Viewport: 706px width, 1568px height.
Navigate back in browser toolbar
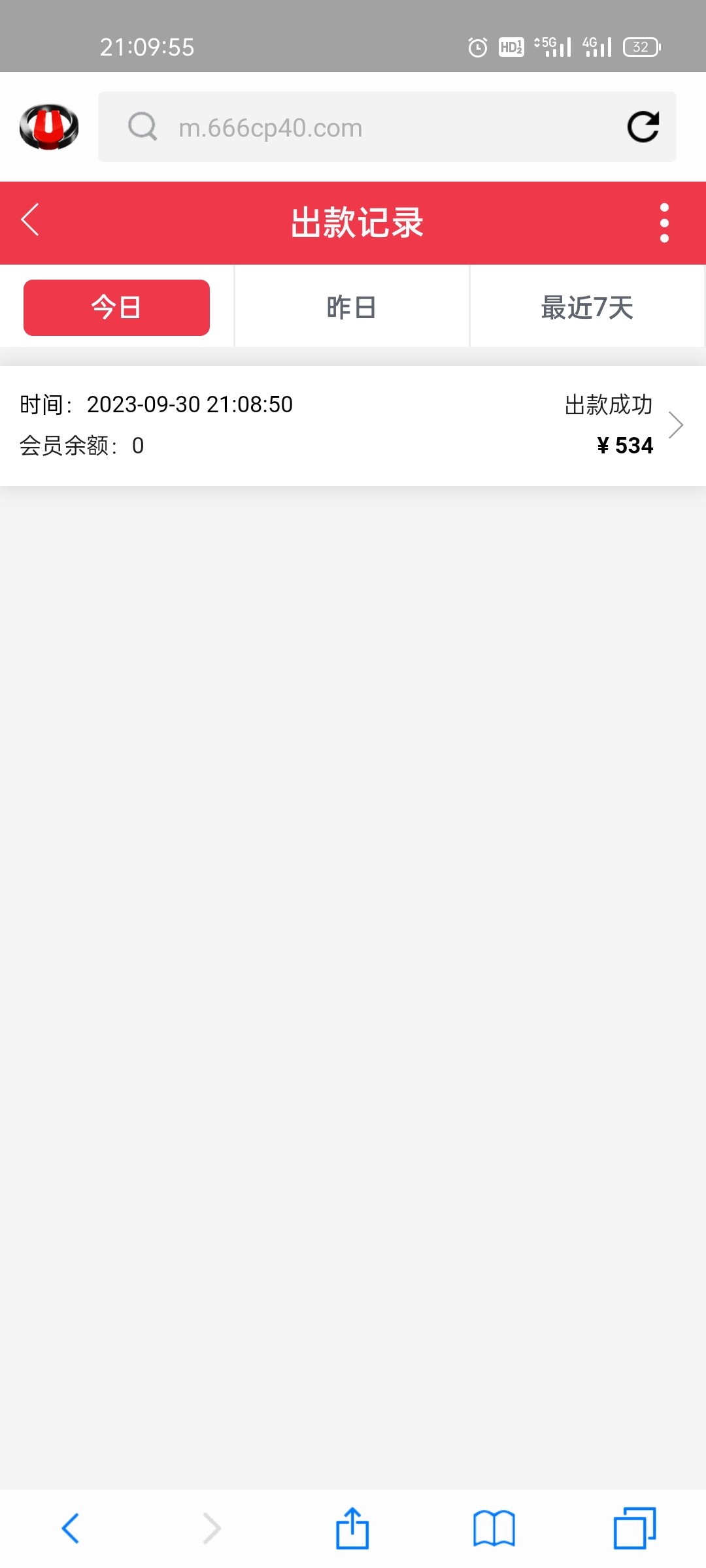(71, 1528)
